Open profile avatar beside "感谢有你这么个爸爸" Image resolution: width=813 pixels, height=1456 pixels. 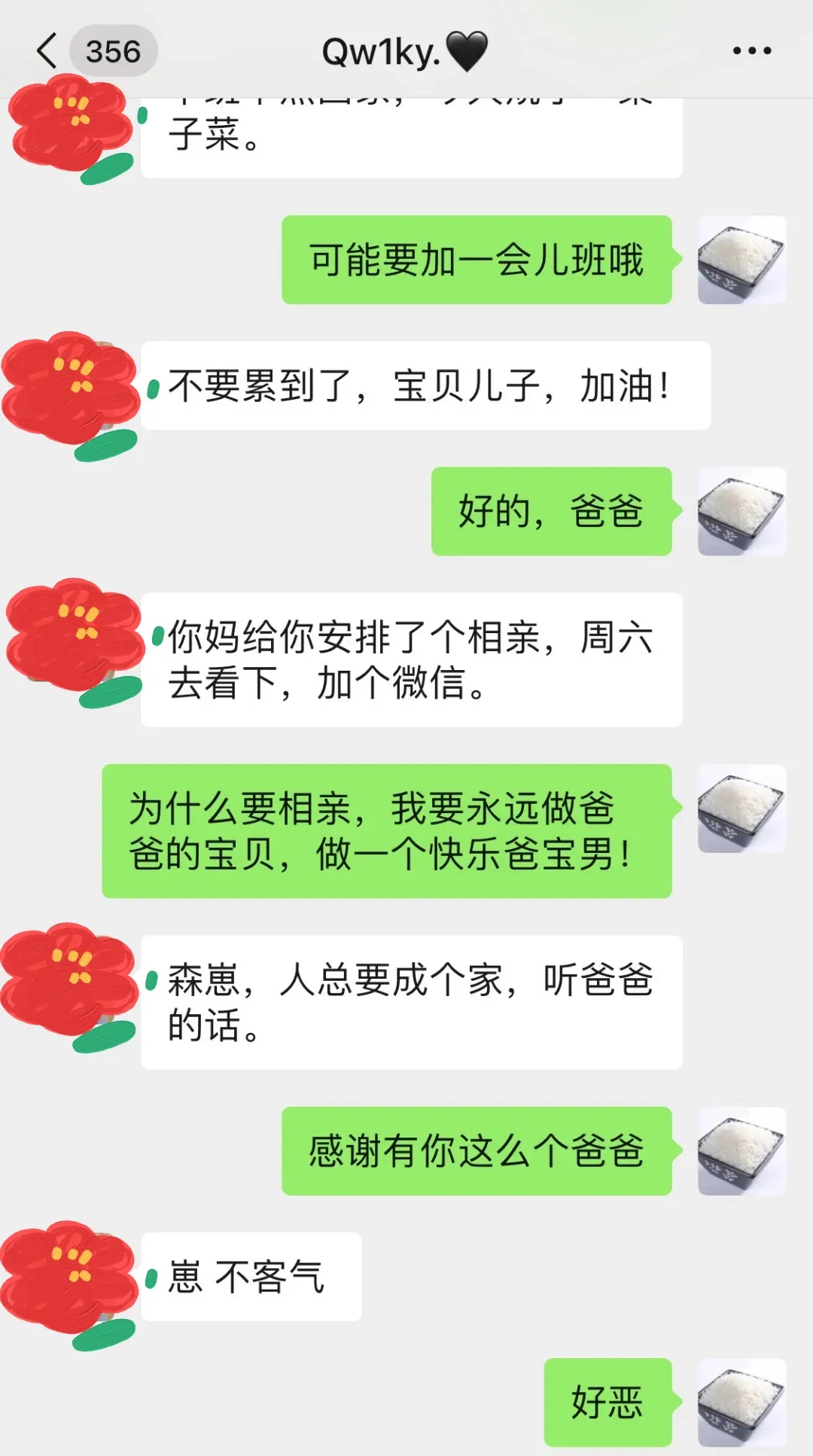741,1151
